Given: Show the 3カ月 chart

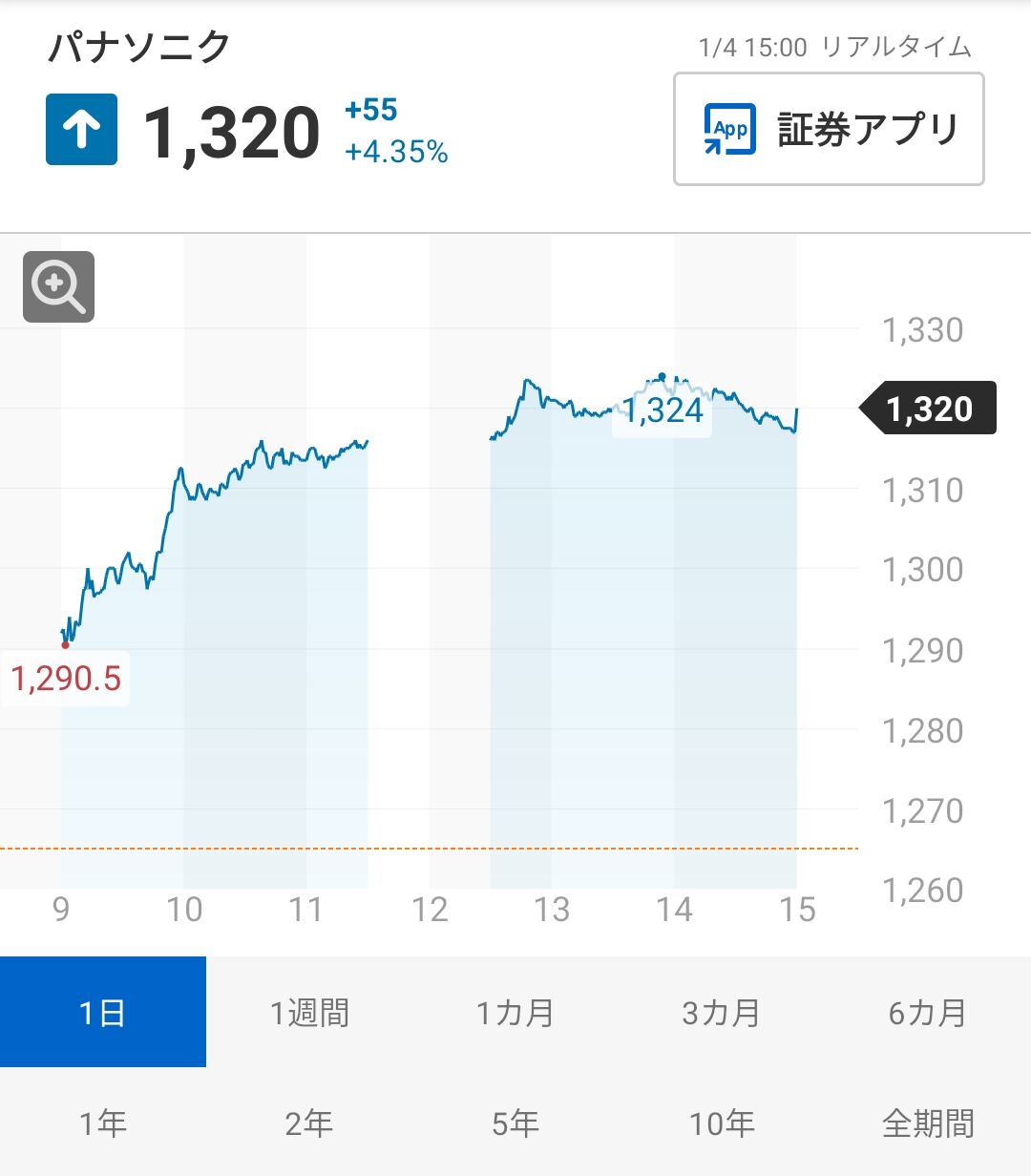Looking at the screenshot, I should click(x=722, y=1012).
